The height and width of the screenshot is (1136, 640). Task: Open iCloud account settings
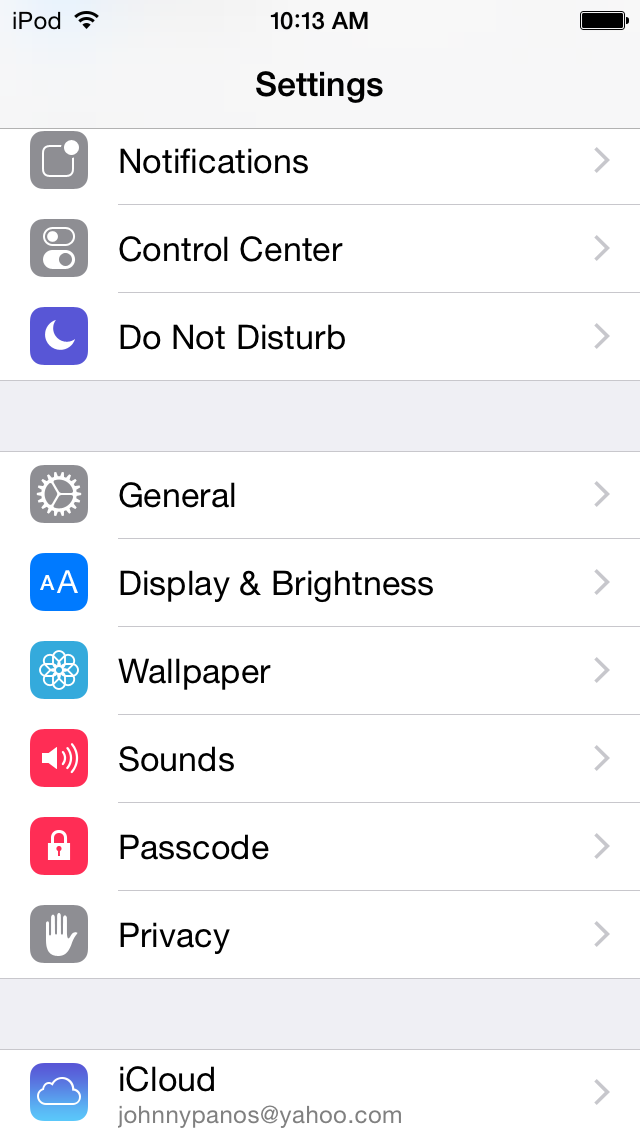(x=320, y=1092)
